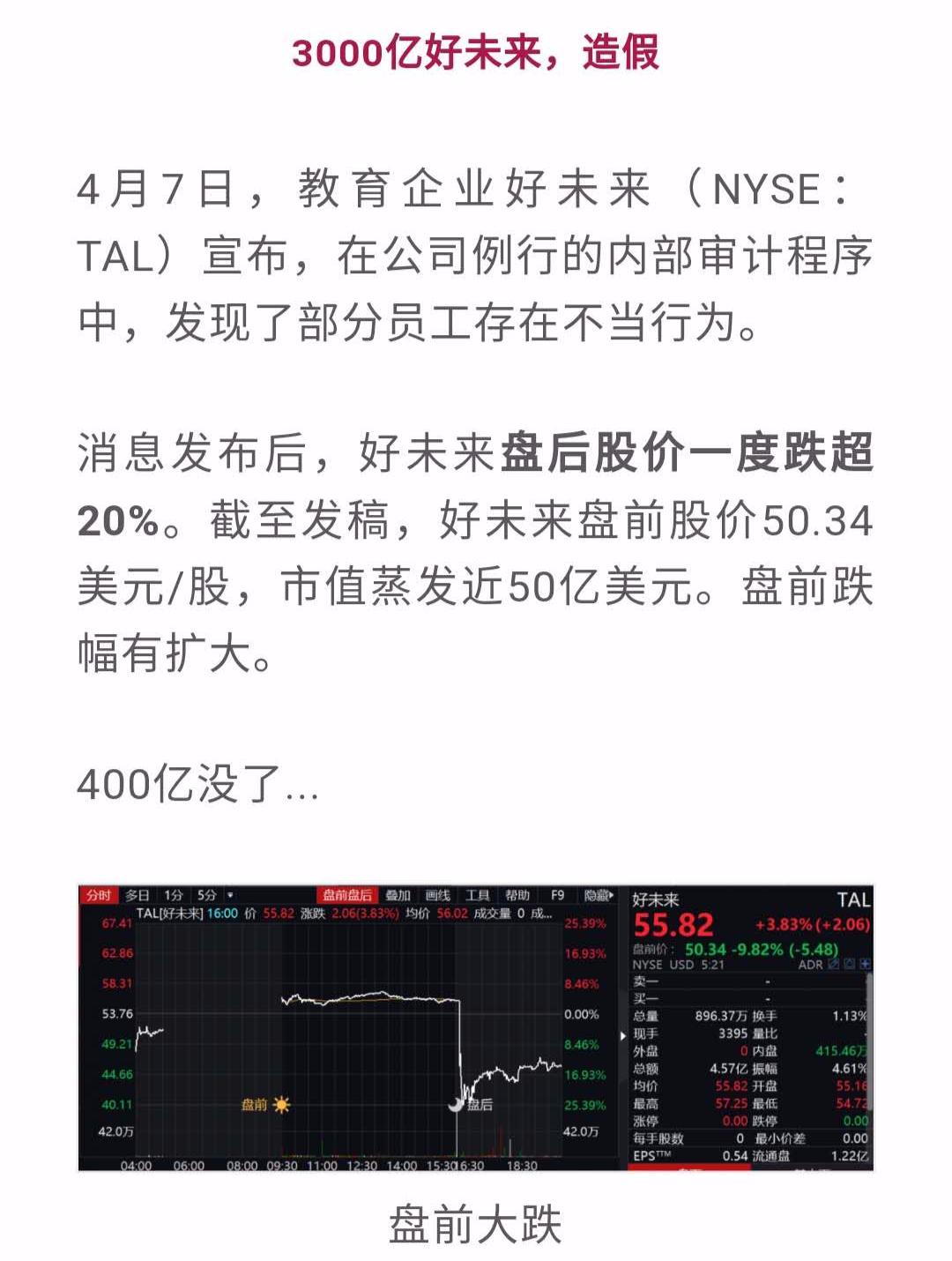Click the 盘前 sun icon on the chart
952x1261 pixels.
(280, 1105)
